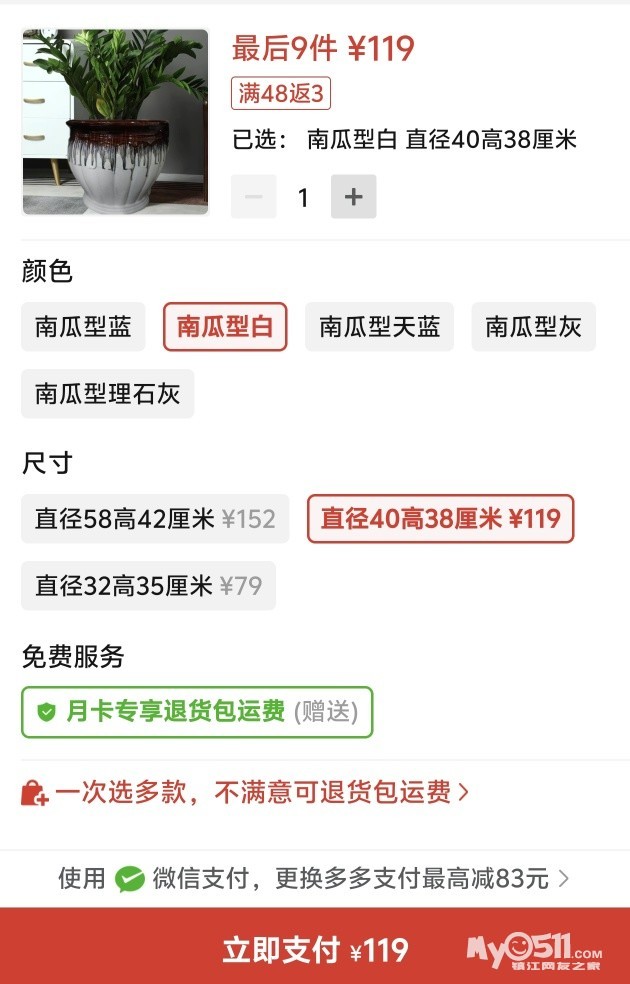This screenshot has width=630, height=984.
Task: Tap the 月卡专享退货包运费 service option
Action: [197, 712]
